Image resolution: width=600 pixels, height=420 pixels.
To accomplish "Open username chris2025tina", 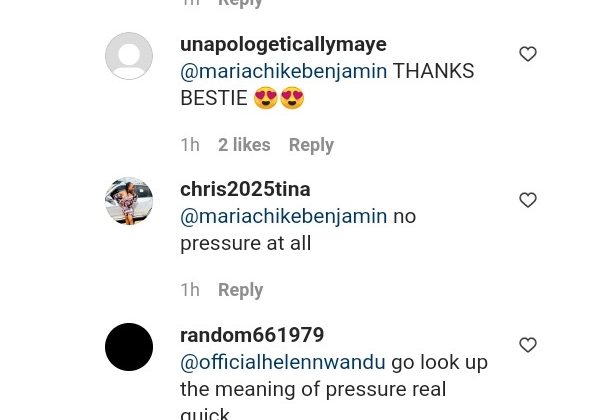I will tap(245, 189).
